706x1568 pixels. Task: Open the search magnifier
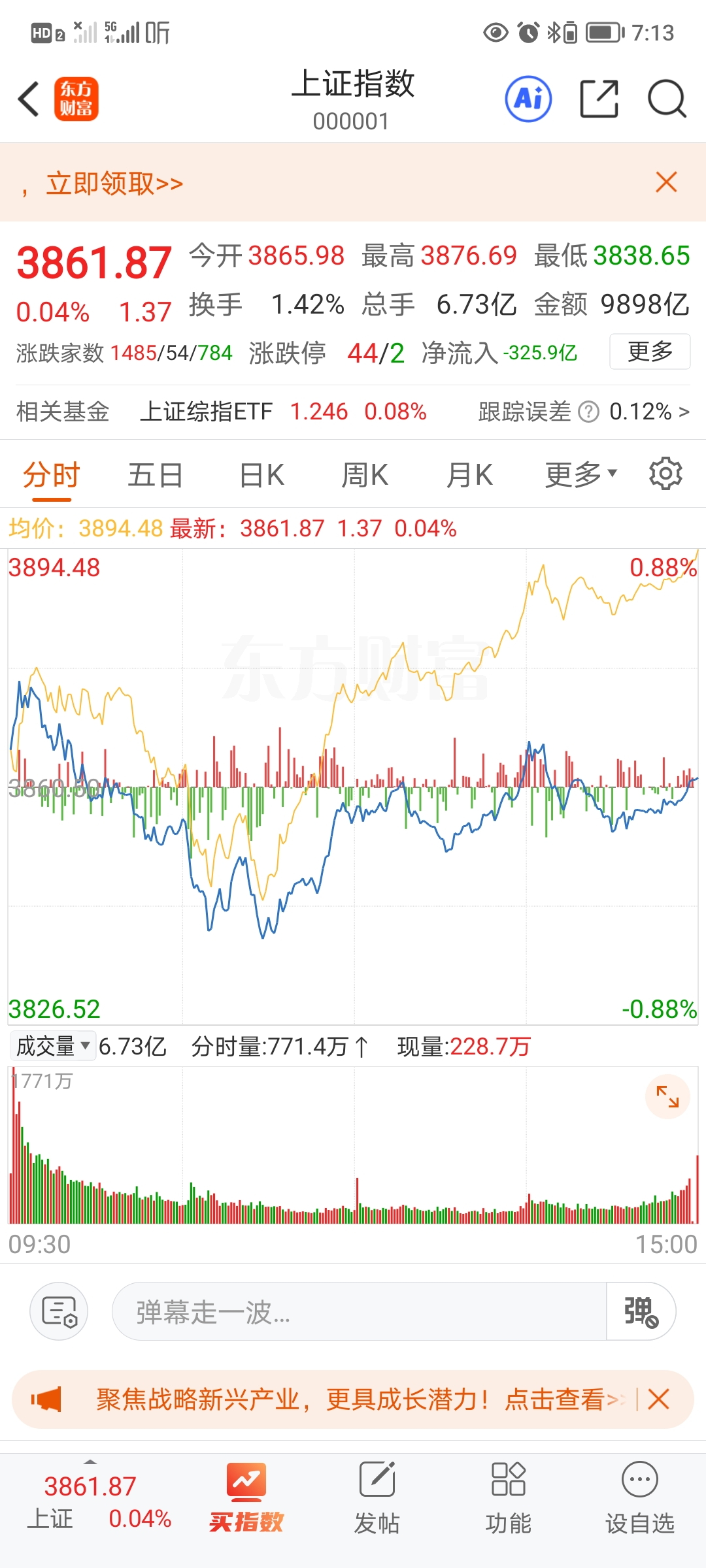point(666,99)
